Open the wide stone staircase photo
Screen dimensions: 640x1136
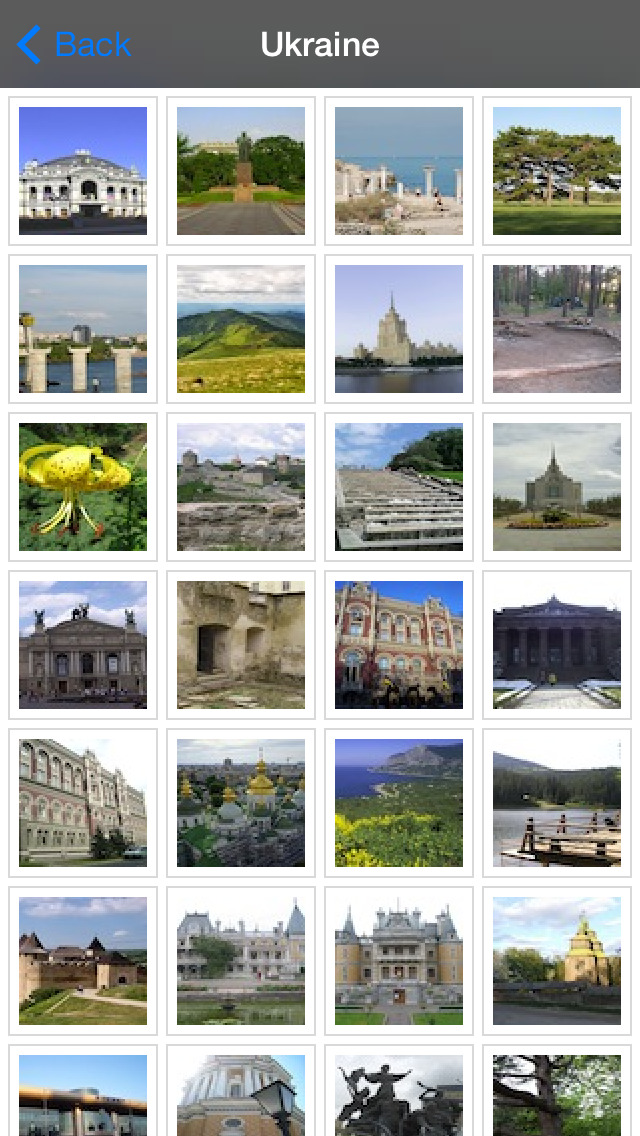coord(399,487)
